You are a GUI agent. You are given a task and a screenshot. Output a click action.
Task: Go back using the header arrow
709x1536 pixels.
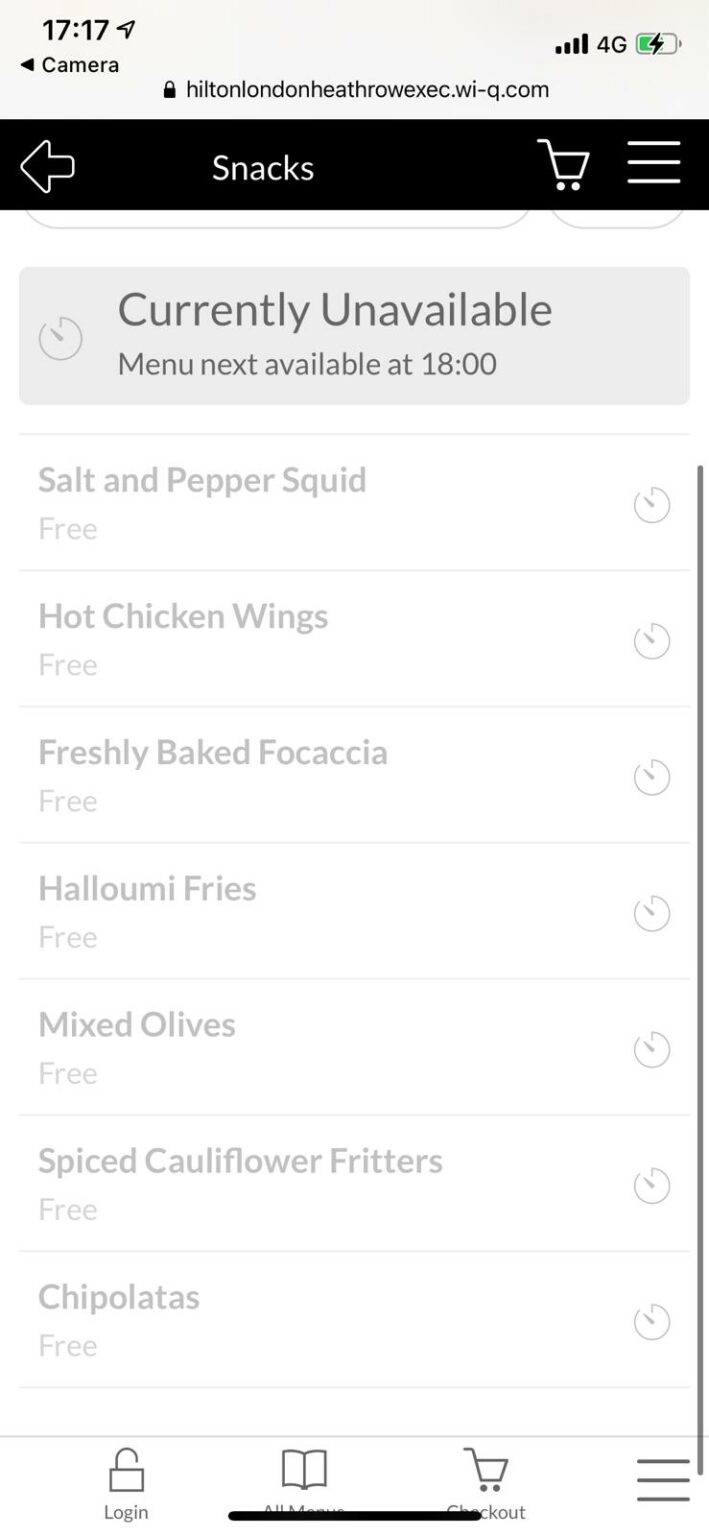pyautogui.click(x=47, y=166)
